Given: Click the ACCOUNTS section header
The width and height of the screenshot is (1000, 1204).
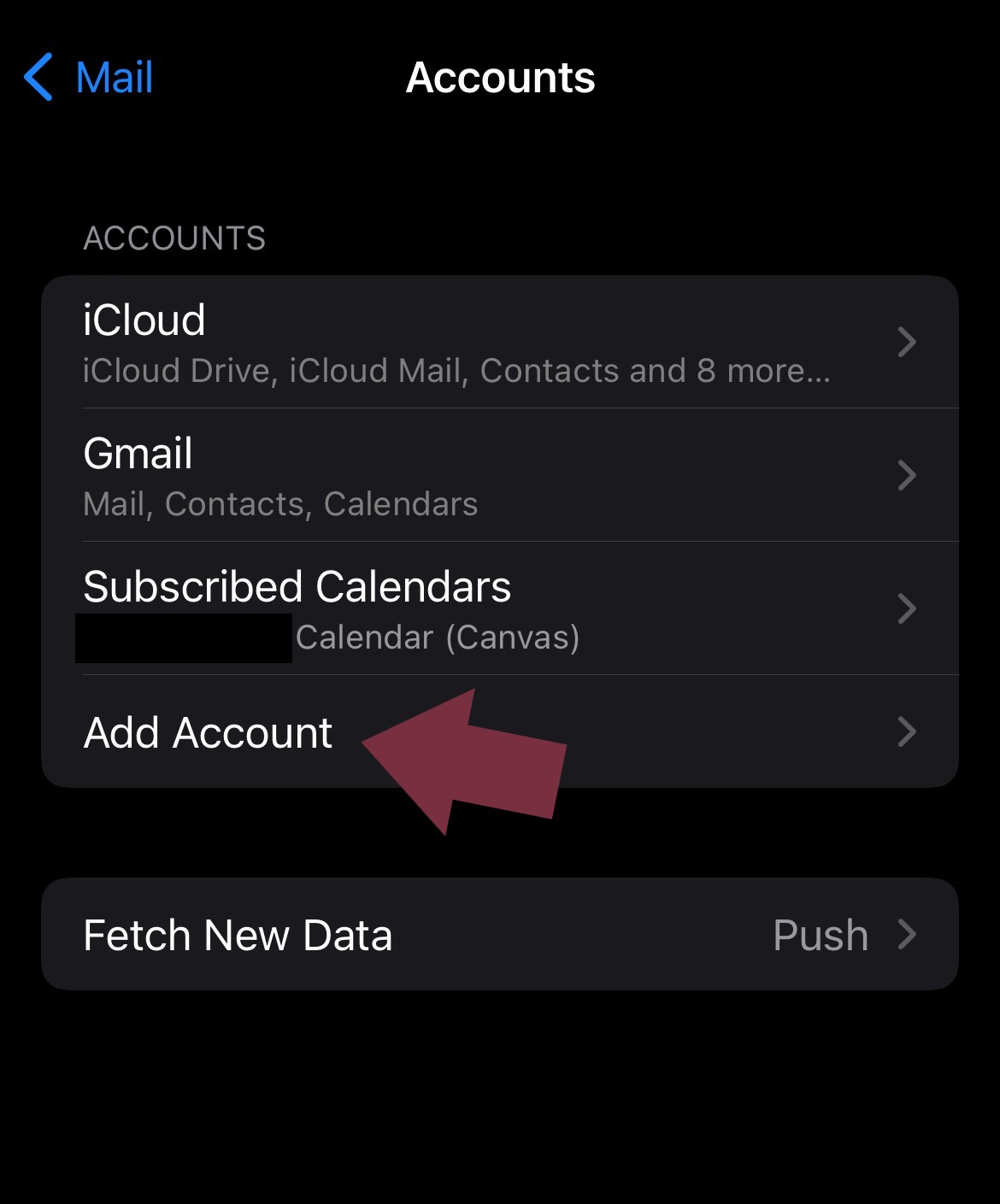Looking at the screenshot, I should point(174,238).
